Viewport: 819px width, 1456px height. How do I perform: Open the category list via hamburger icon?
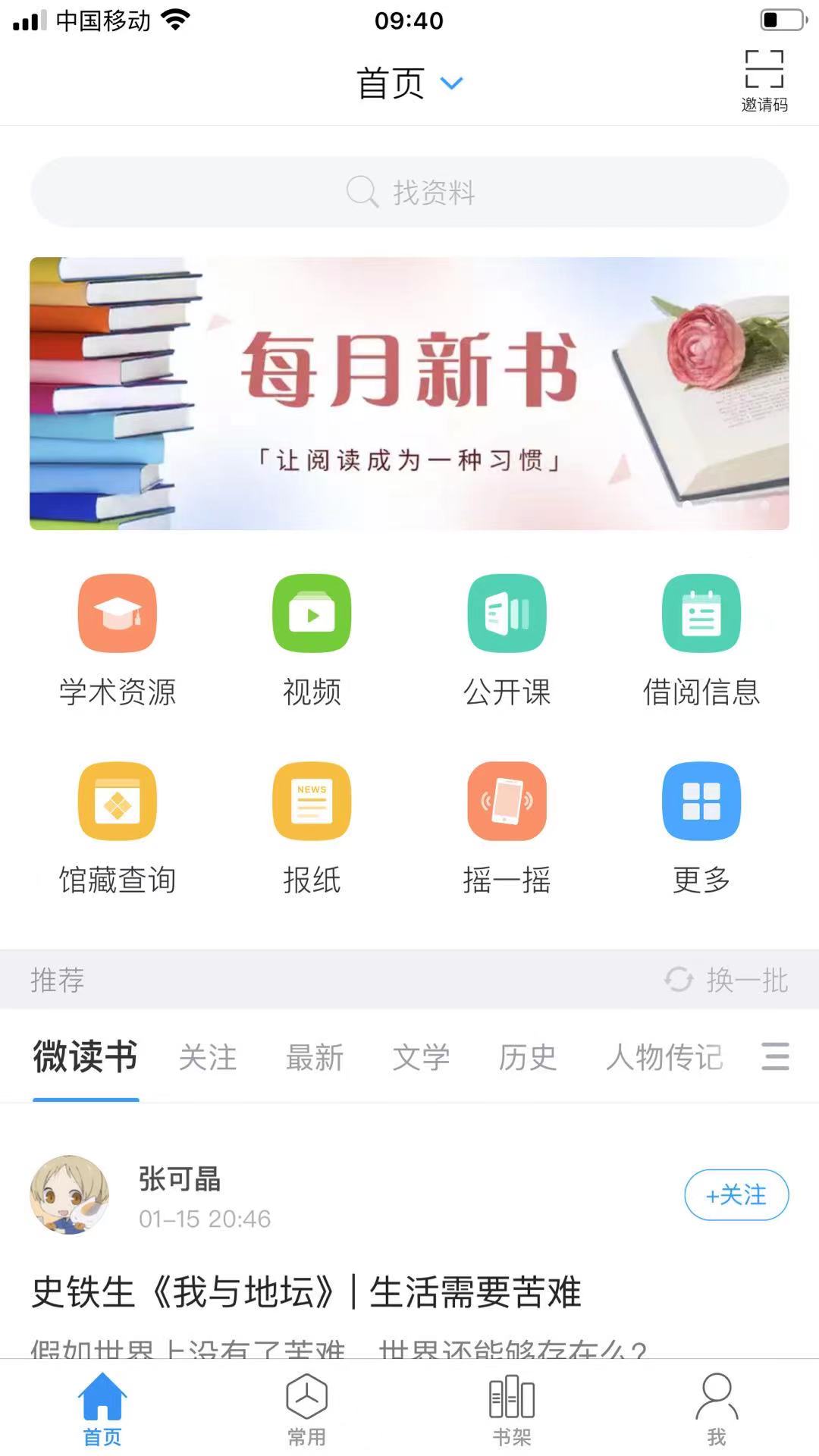(x=775, y=1057)
